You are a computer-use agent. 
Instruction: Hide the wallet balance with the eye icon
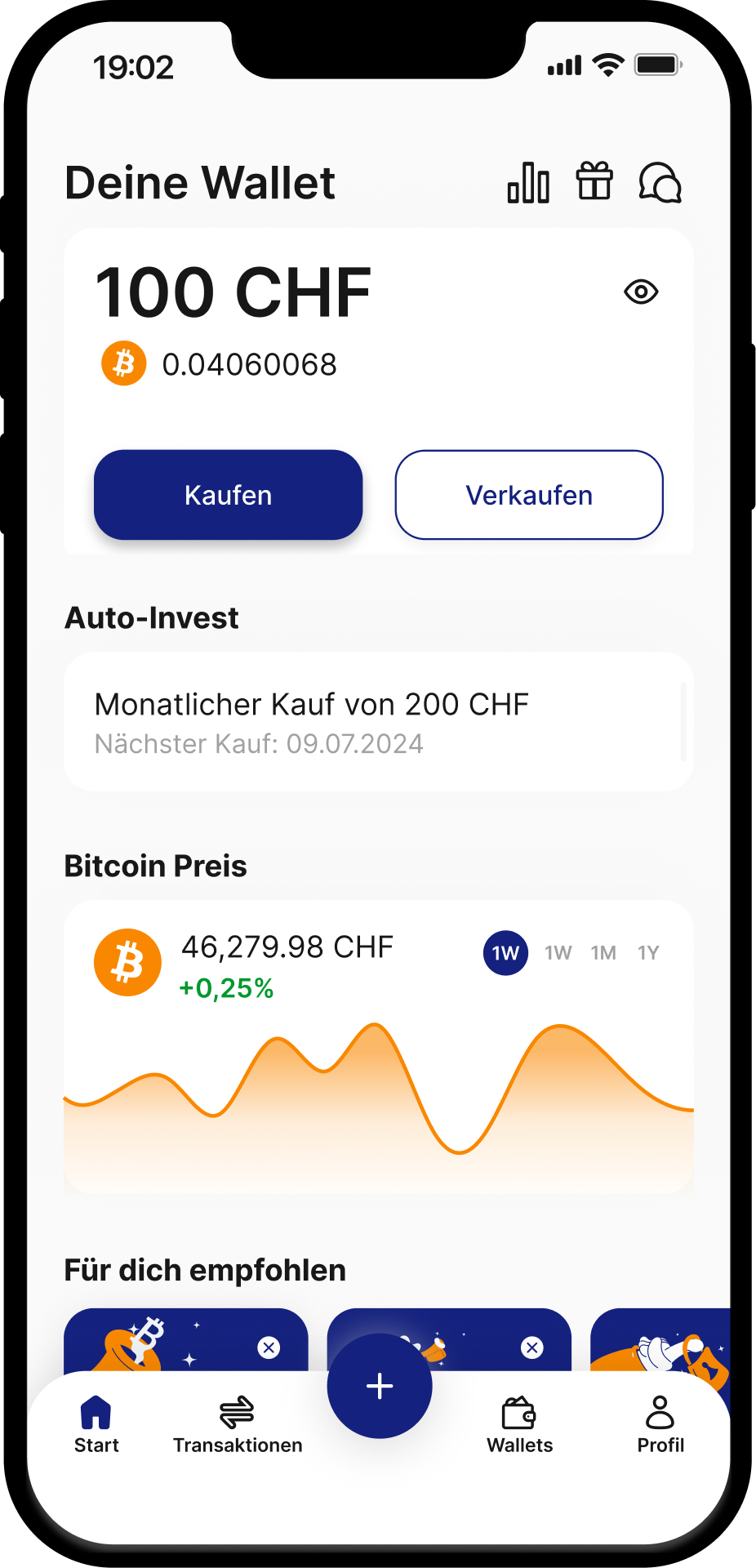point(641,292)
